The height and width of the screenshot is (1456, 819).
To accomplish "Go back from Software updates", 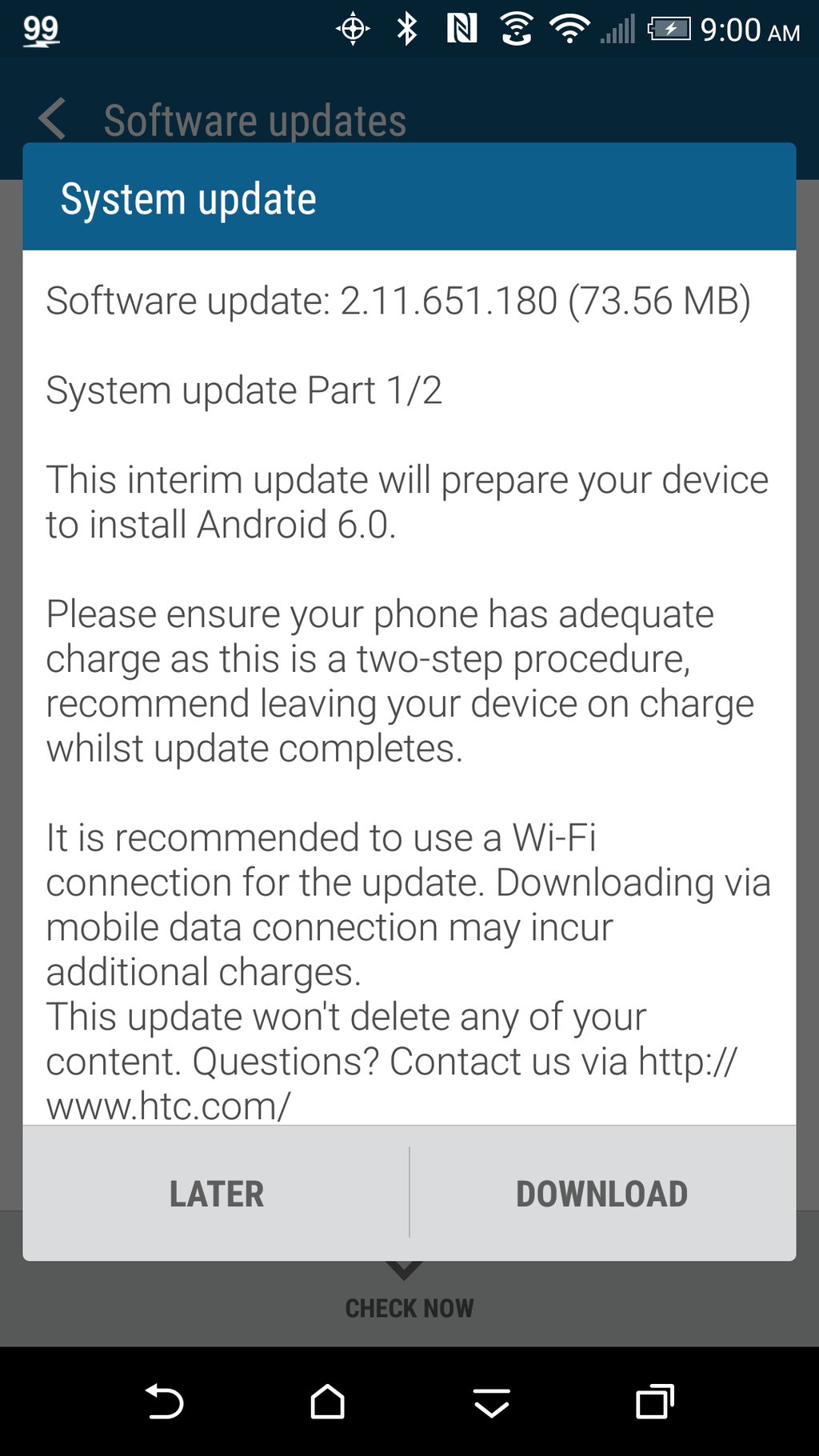I will 53,120.
